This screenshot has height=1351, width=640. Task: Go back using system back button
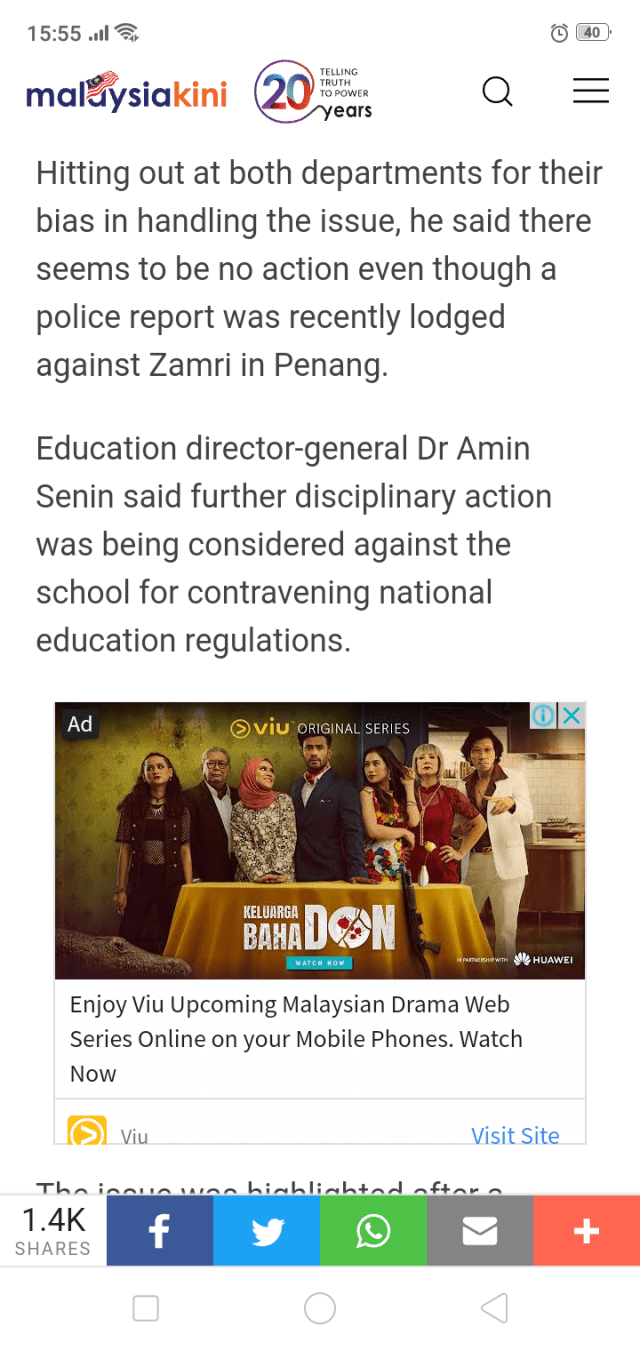tap(494, 1308)
